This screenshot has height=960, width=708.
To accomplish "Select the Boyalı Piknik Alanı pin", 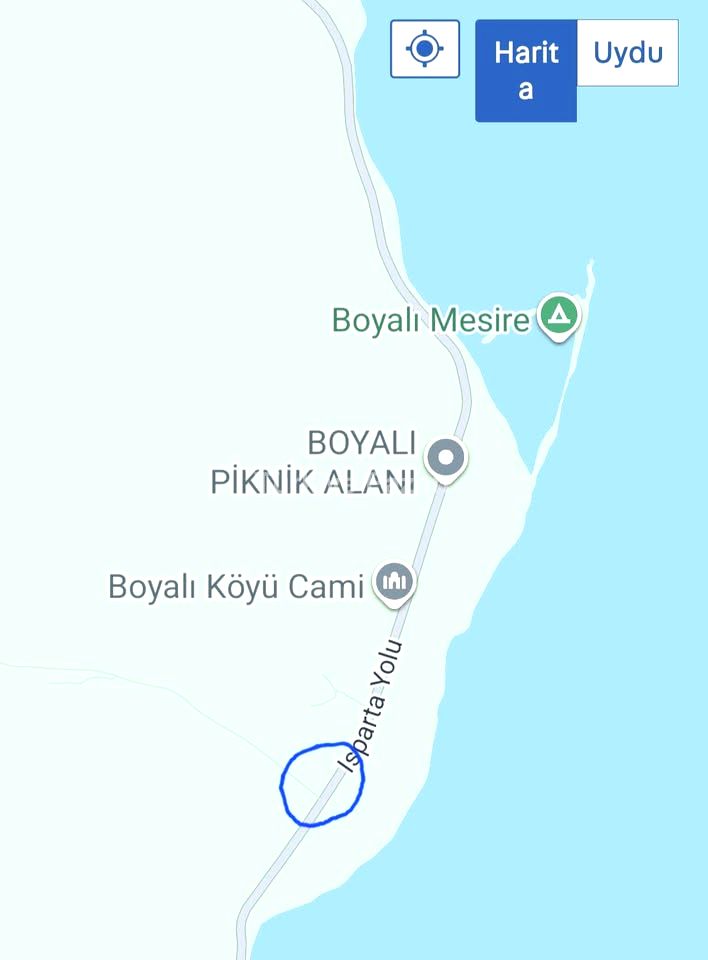I will 446,459.
